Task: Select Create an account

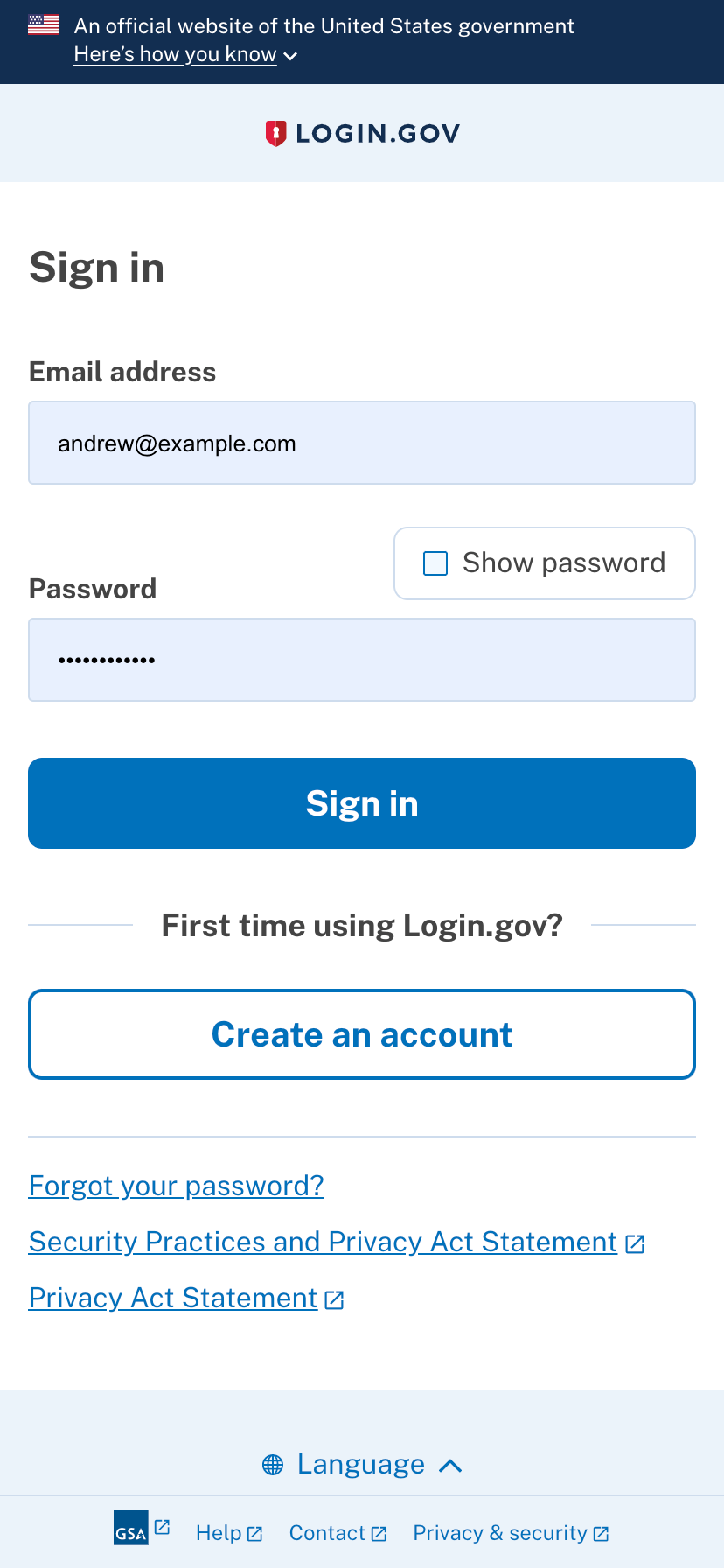Action: tap(362, 1034)
